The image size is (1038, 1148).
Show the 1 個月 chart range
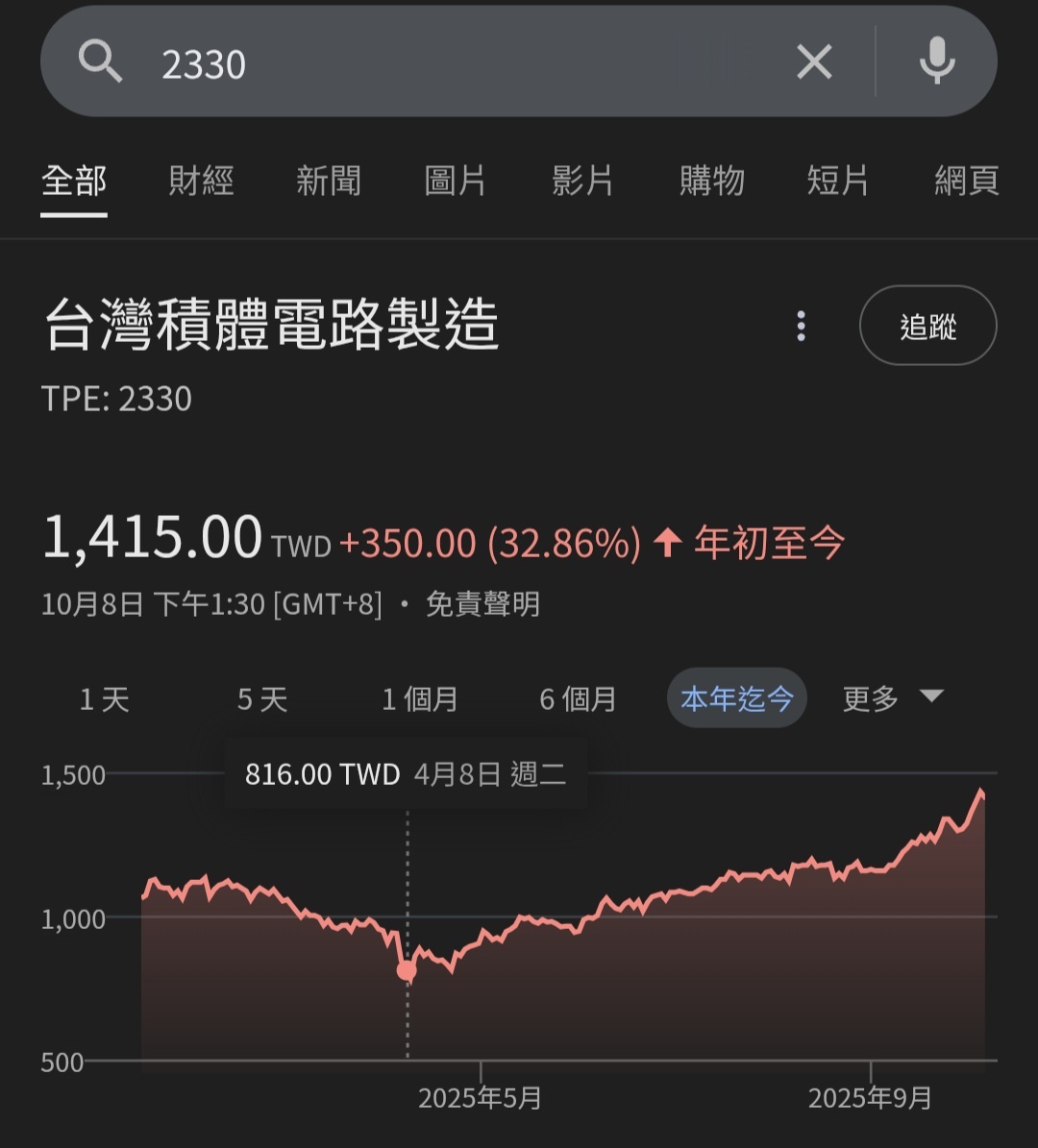point(420,699)
